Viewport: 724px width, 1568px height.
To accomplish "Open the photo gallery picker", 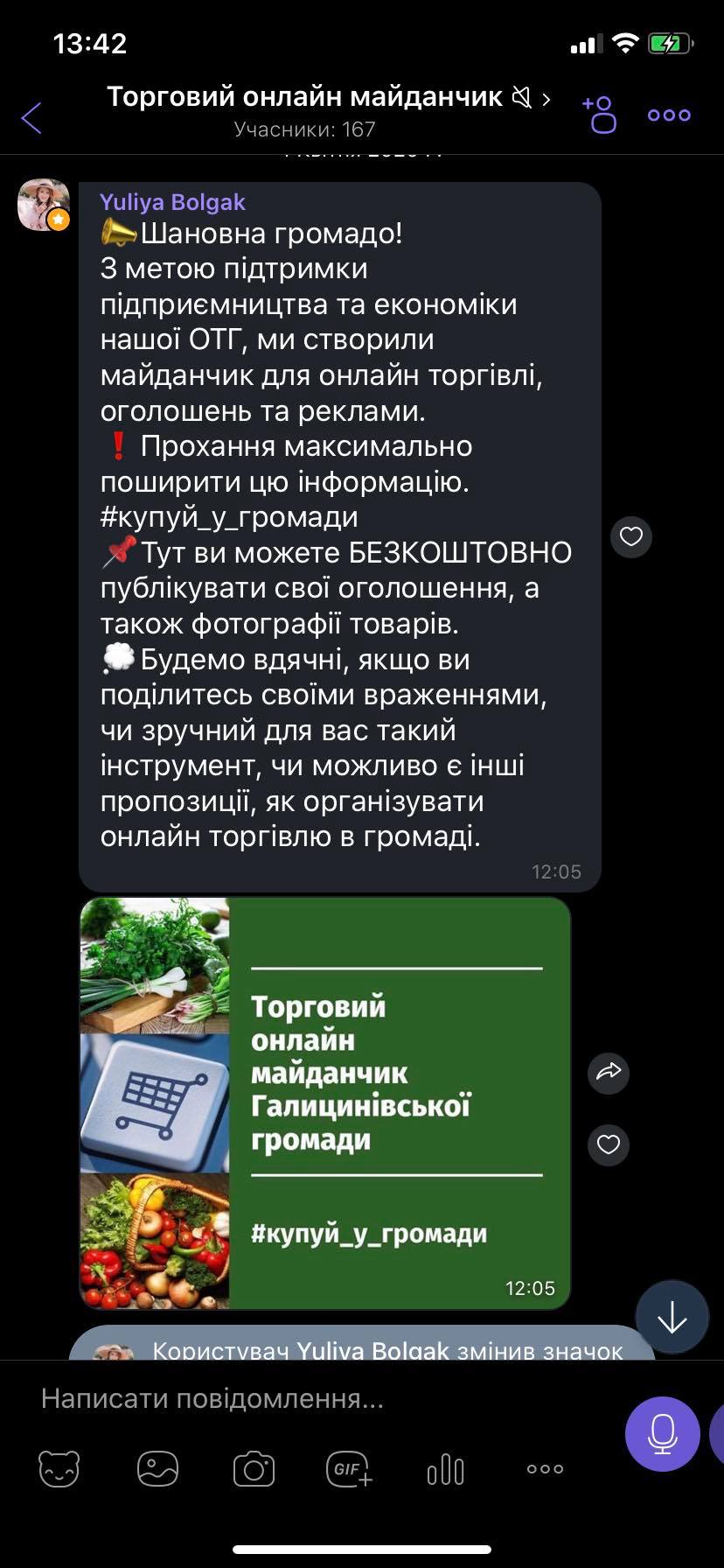I will (x=157, y=1469).
